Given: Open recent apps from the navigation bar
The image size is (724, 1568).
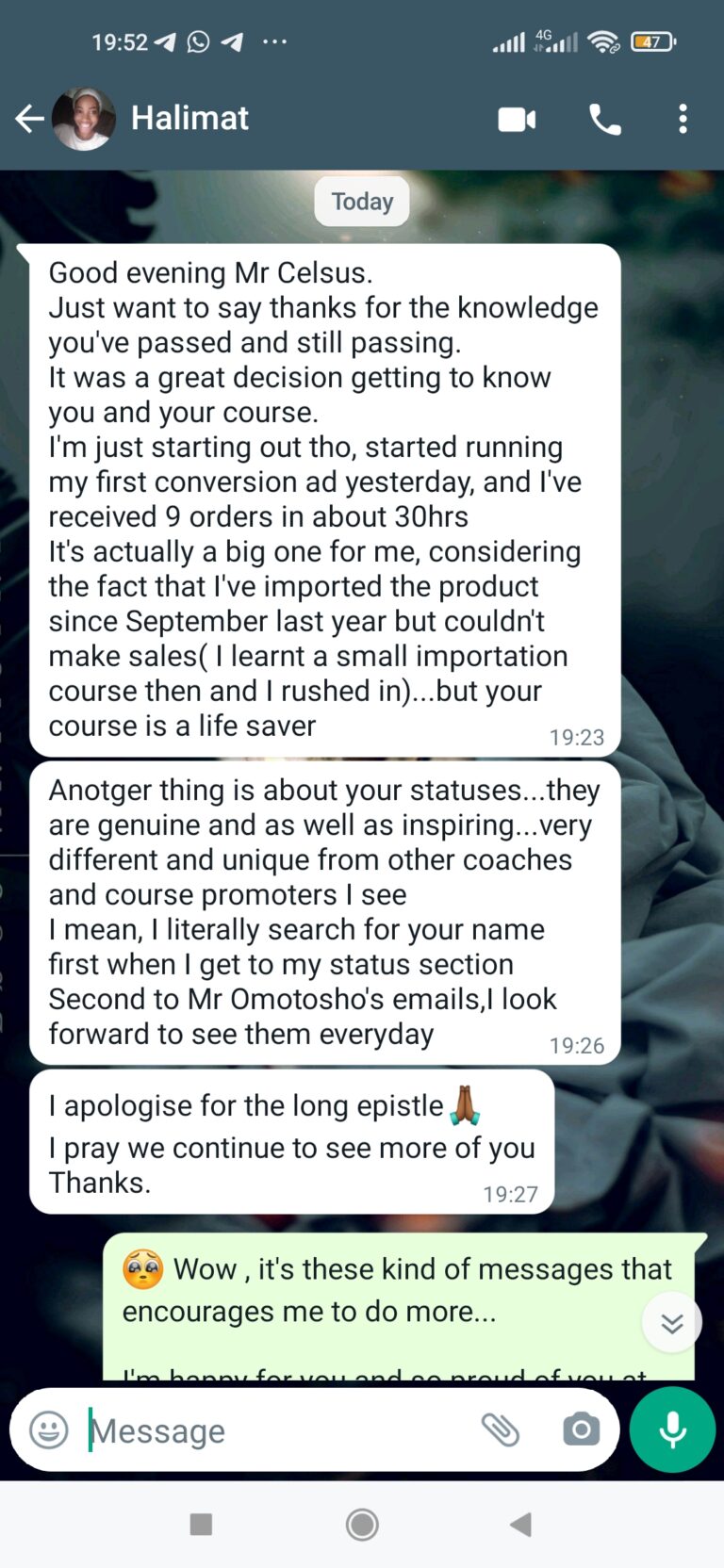Looking at the screenshot, I should click(x=201, y=1524).
